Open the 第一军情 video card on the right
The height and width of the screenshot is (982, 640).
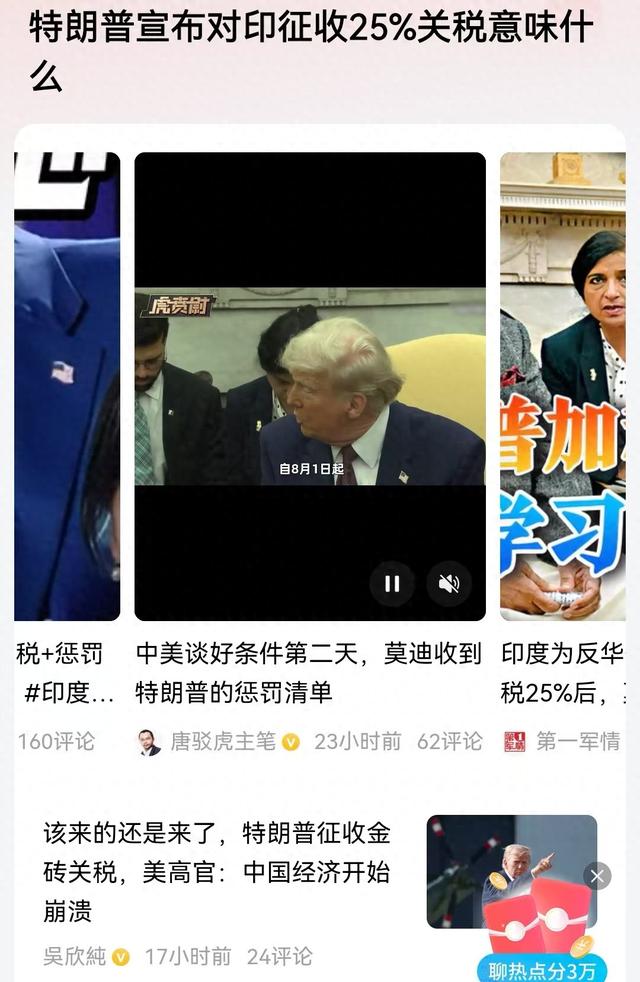click(x=562, y=400)
